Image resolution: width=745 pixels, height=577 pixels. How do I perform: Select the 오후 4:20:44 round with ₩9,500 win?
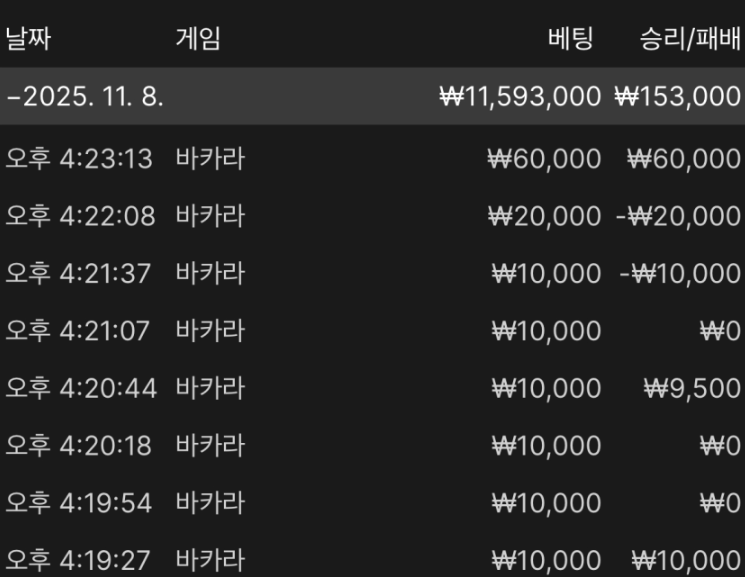pos(372,388)
